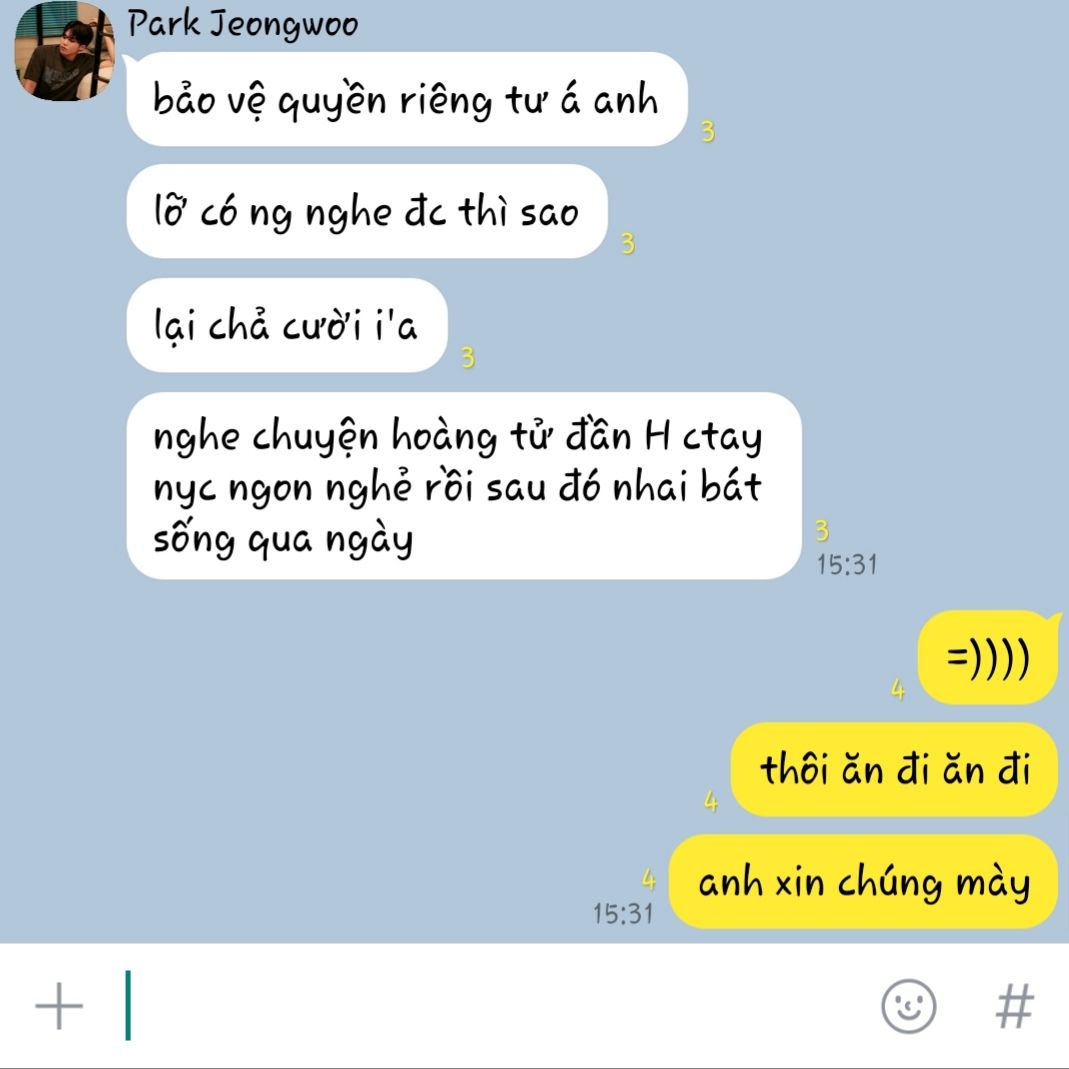Viewport: 1069px width, 1069px height.
Task: Tap the hashtag search icon
Action: tap(1014, 1006)
